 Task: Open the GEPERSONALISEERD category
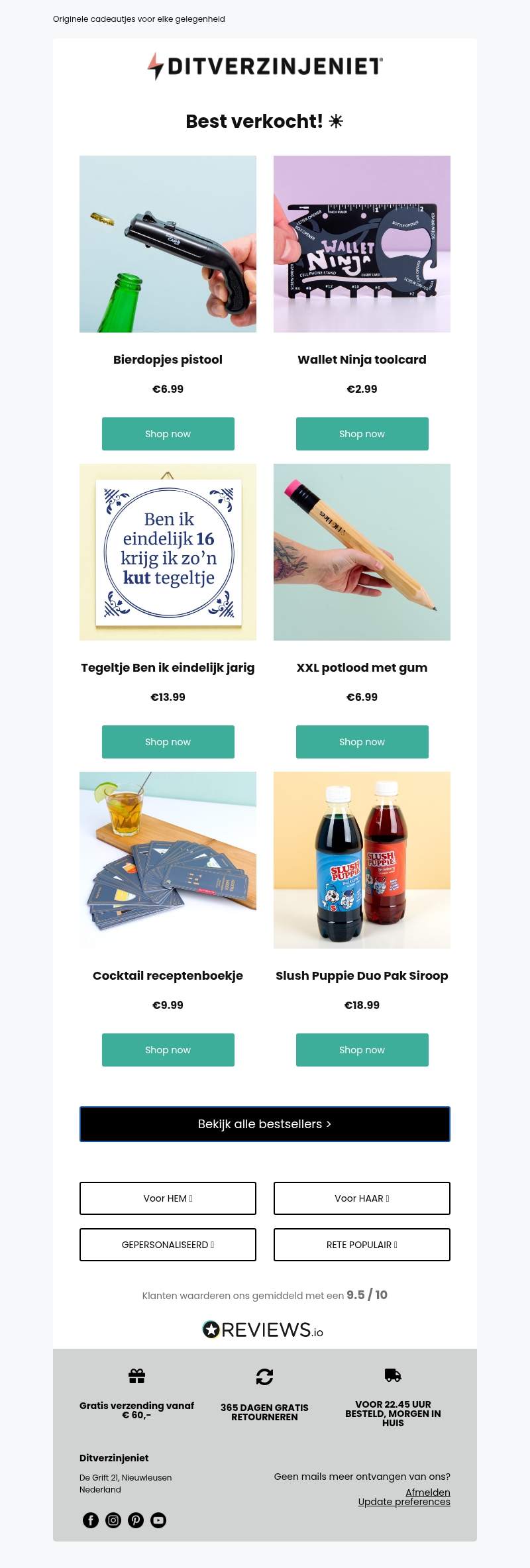[x=168, y=1245]
